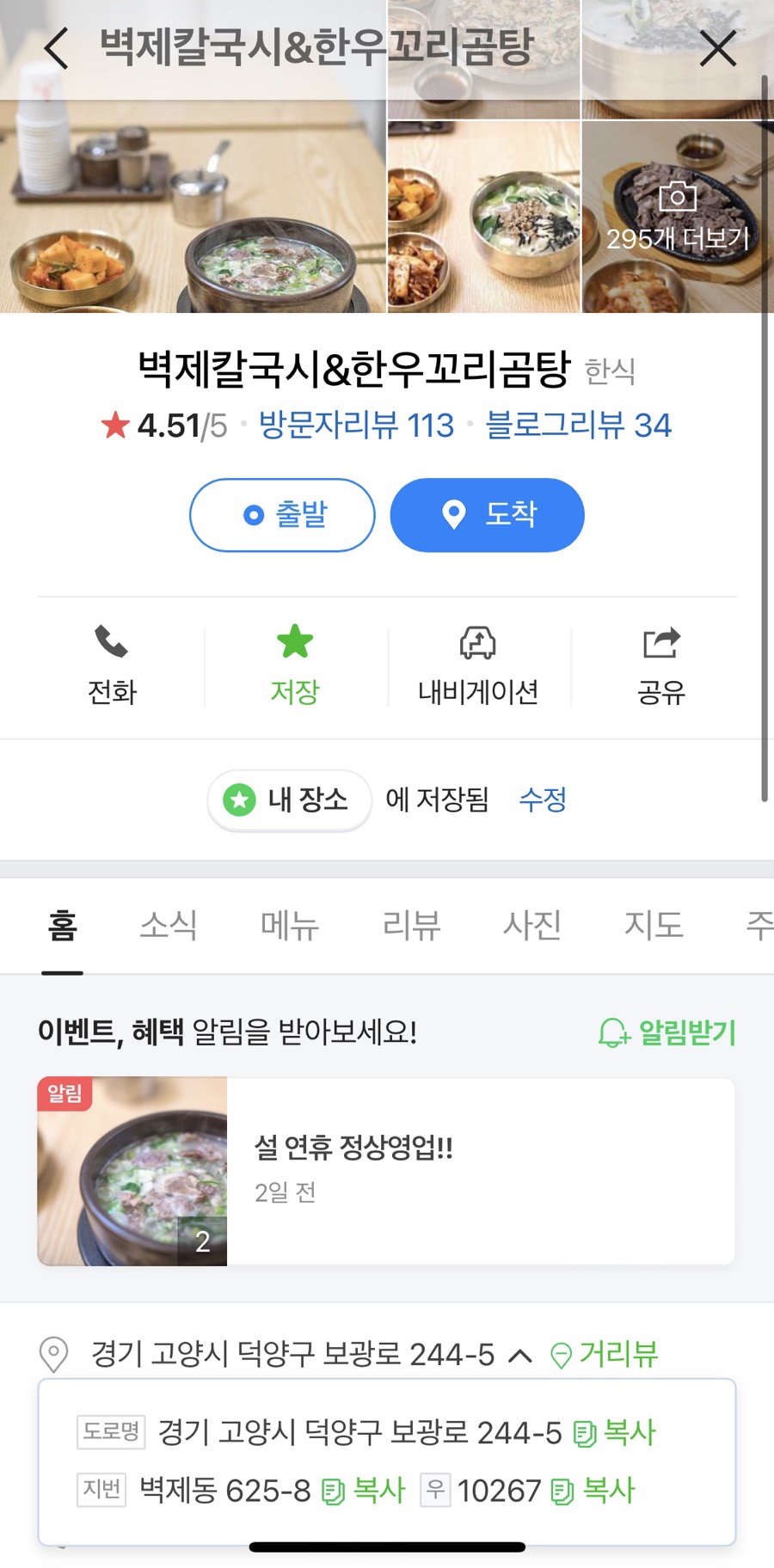Switch to the 지도 tab

654,926
